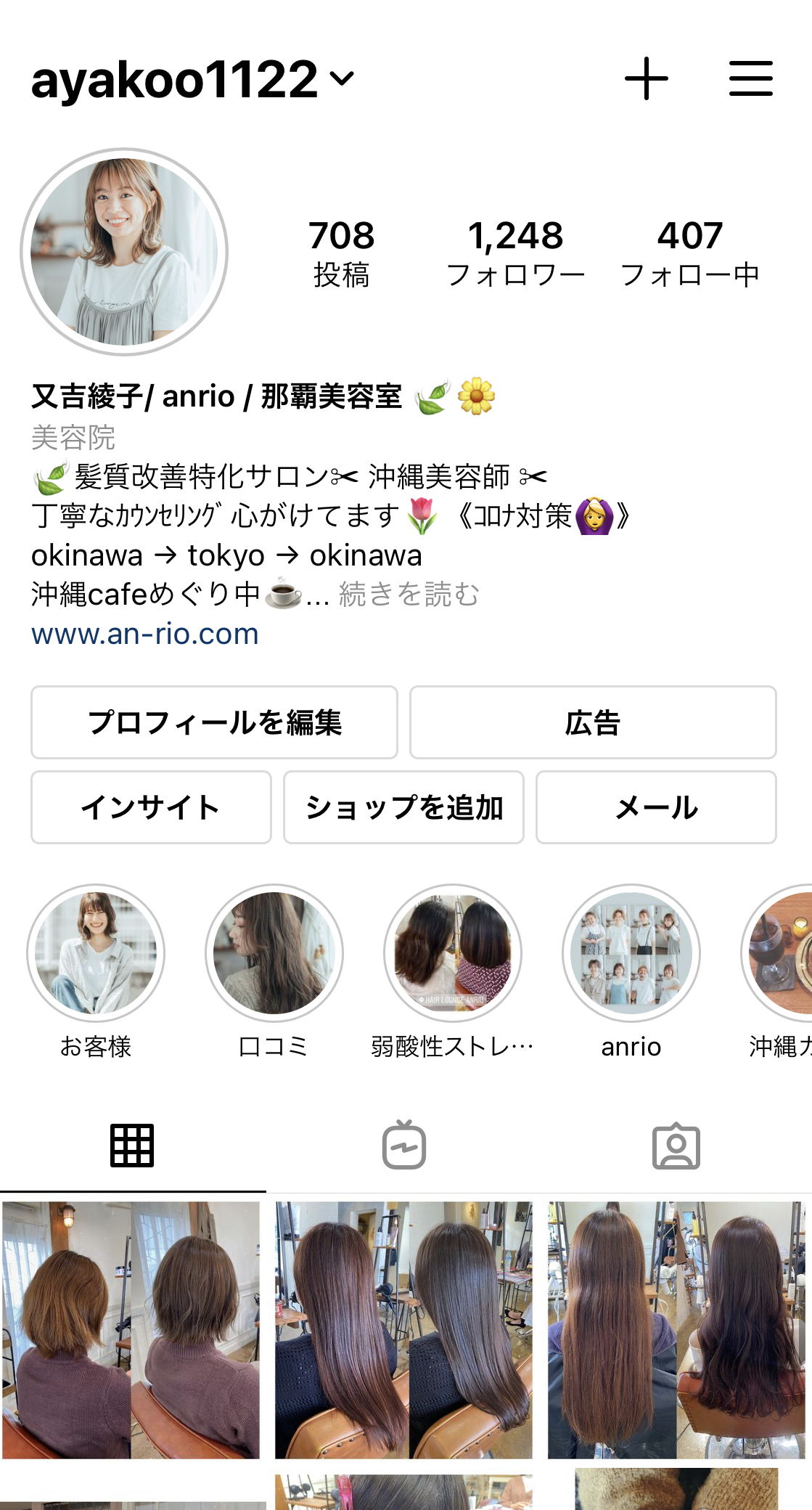The height and width of the screenshot is (1510, 812).
Task: Open インサイト
Action: point(151,807)
